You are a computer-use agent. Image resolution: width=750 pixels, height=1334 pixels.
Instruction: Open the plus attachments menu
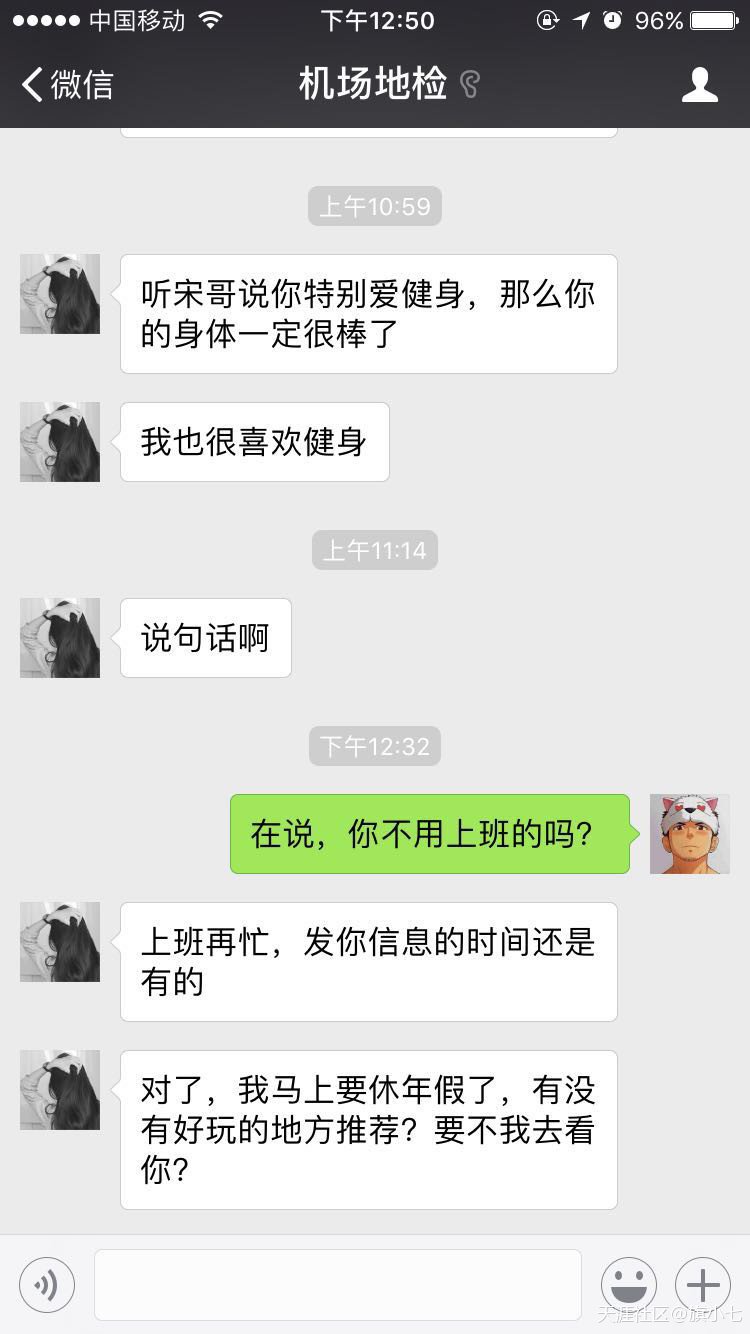click(703, 1285)
